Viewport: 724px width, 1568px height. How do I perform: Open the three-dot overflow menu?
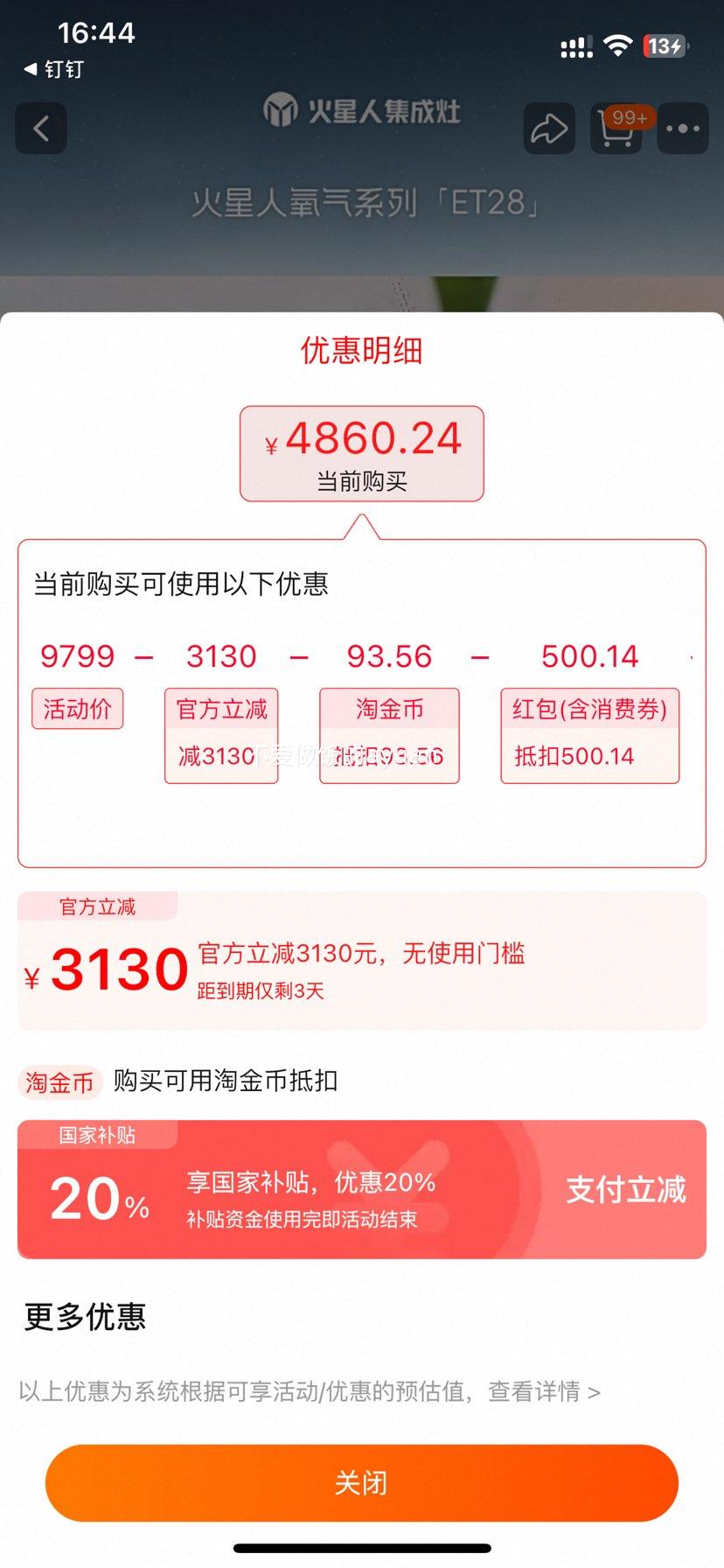[682, 129]
